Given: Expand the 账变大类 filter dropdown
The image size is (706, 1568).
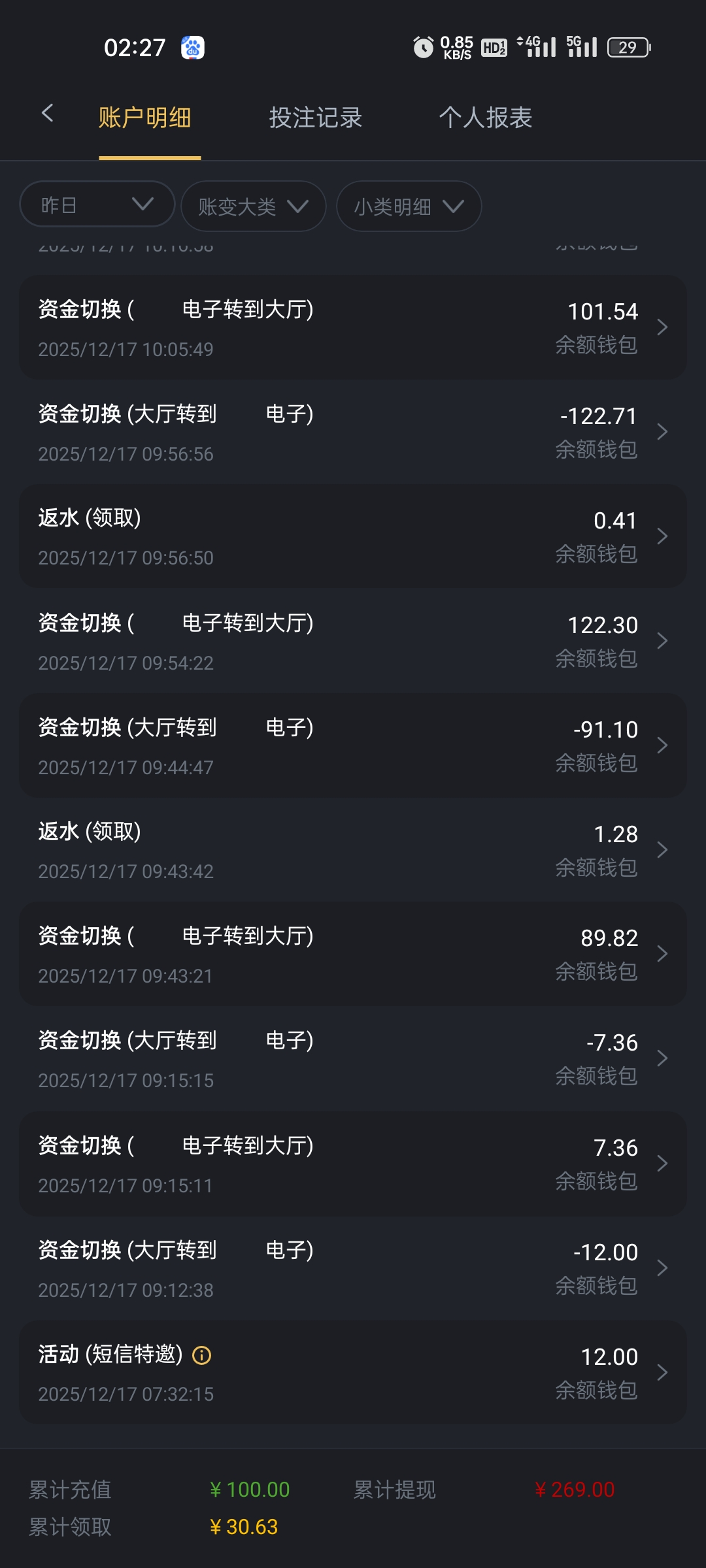Looking at the screenshot, I should [253, 206].
